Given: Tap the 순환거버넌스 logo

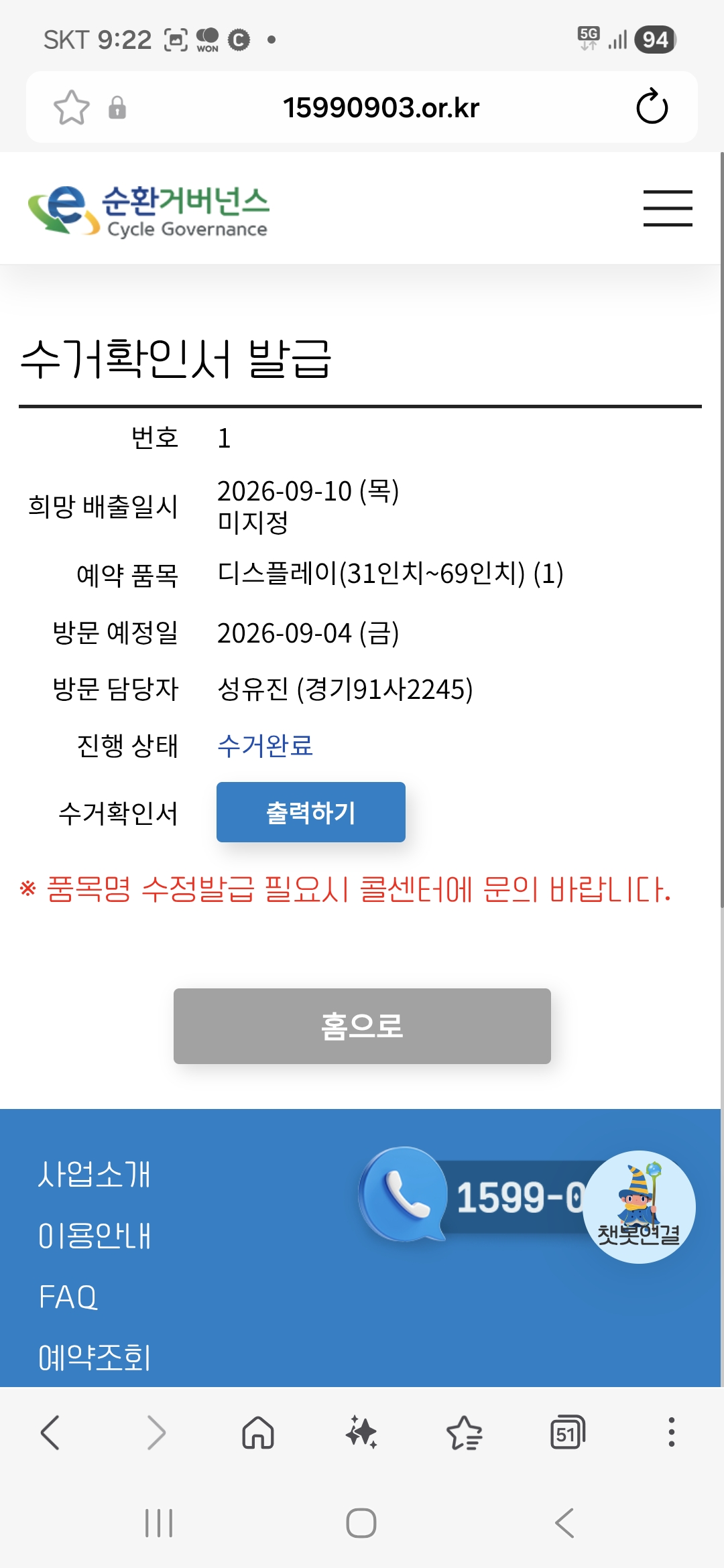Looking at the screenshot, I should [x=148, y=210].
